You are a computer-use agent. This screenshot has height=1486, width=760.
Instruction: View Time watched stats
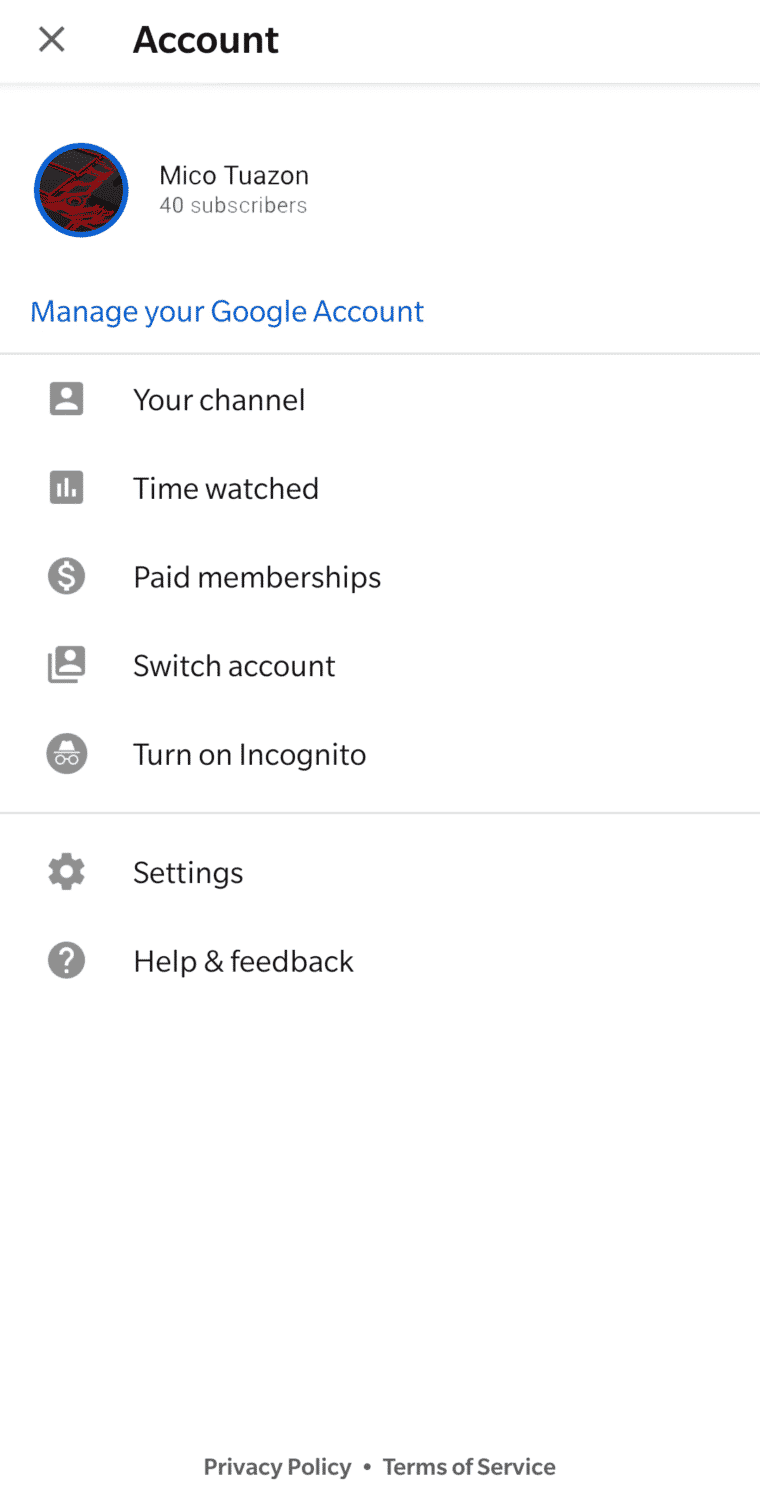tap(225, 489)
